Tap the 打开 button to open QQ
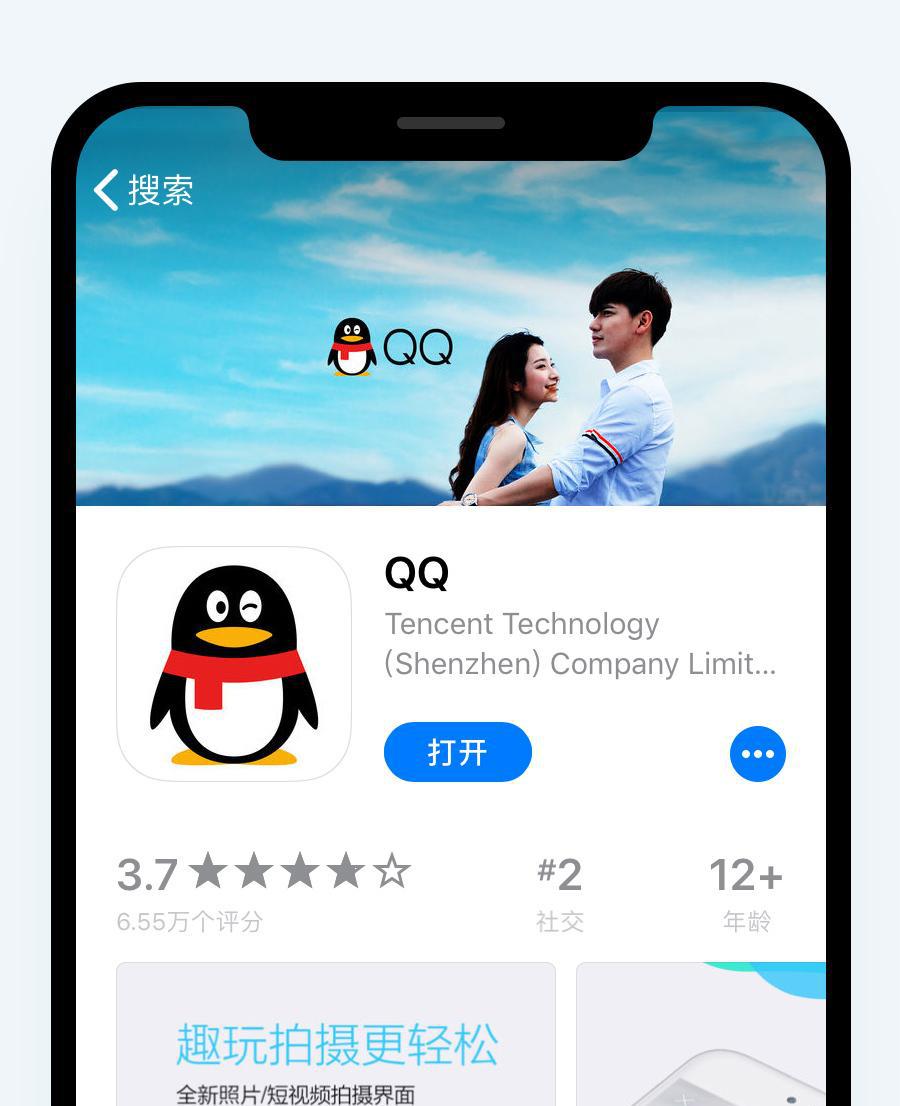 [x=457, y=752]
